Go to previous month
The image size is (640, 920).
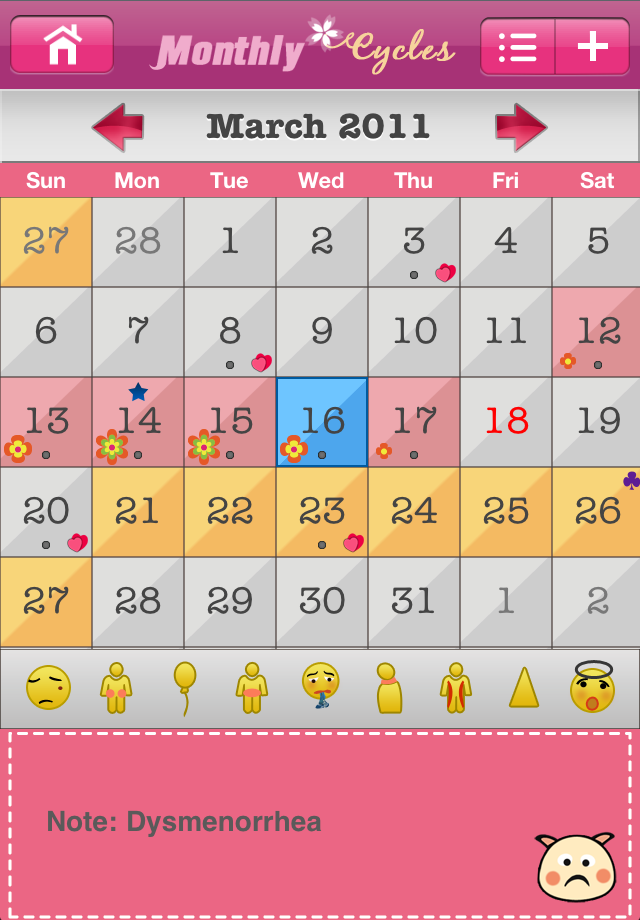click(118, 127)
